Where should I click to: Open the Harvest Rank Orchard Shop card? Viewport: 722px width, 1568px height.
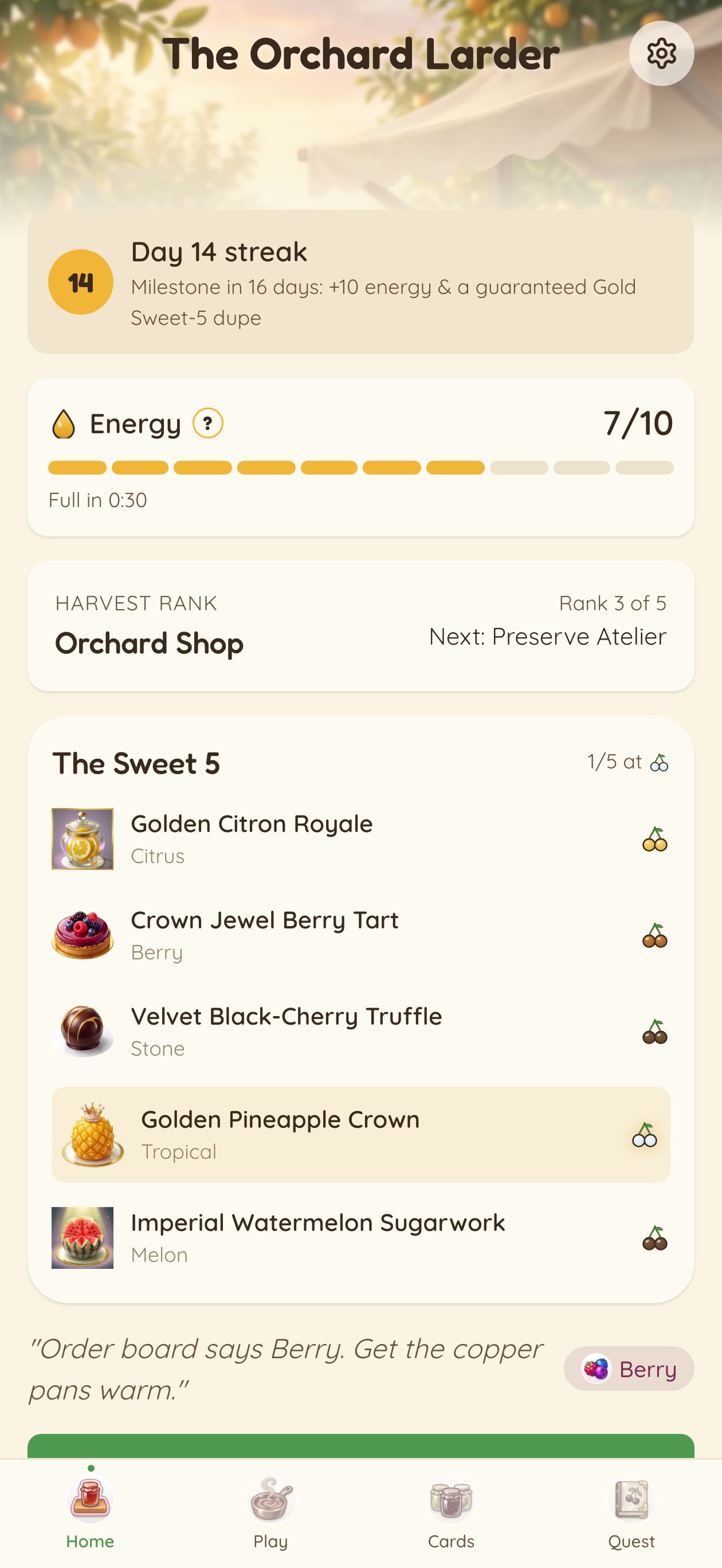361,626
